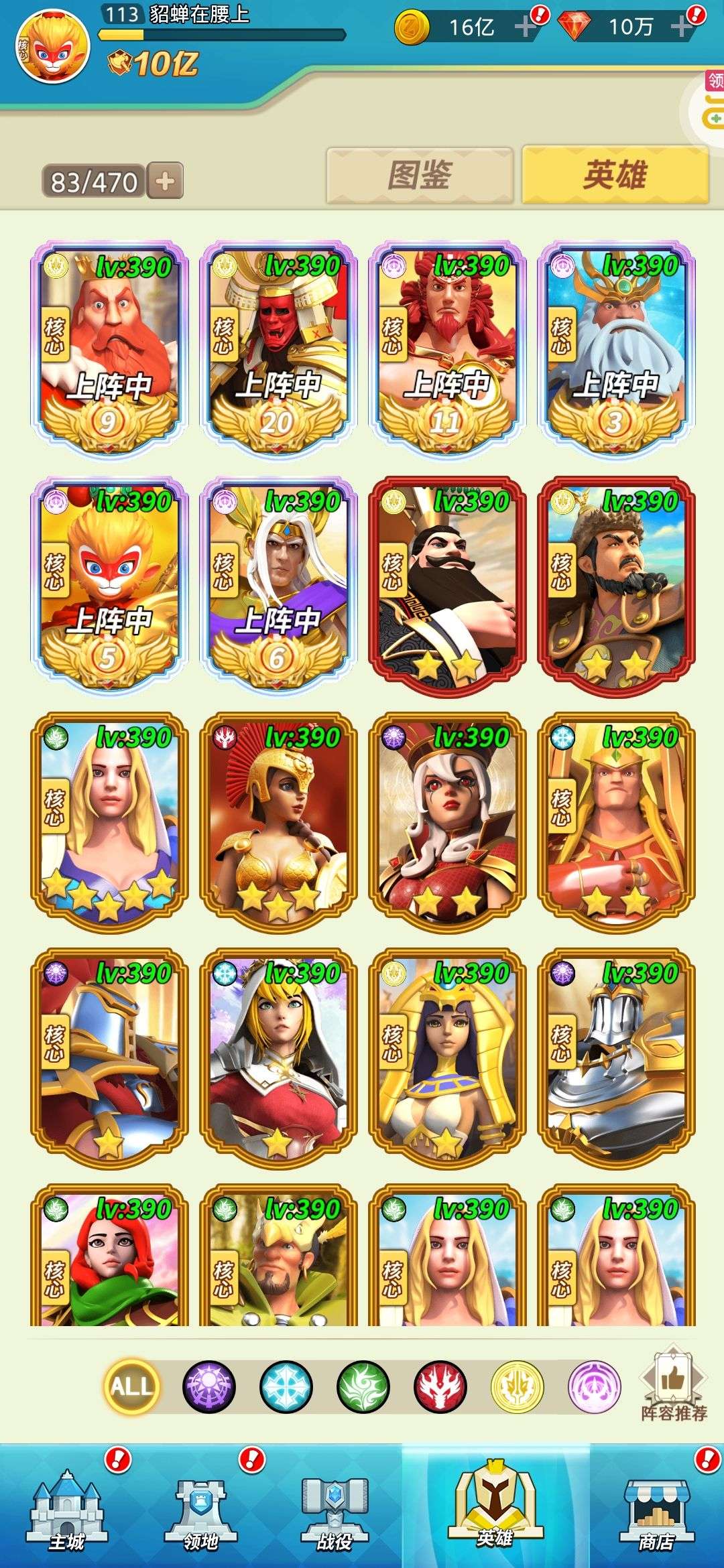
Task: Select the 英雄 tab at top
Action: pos(614,176)
